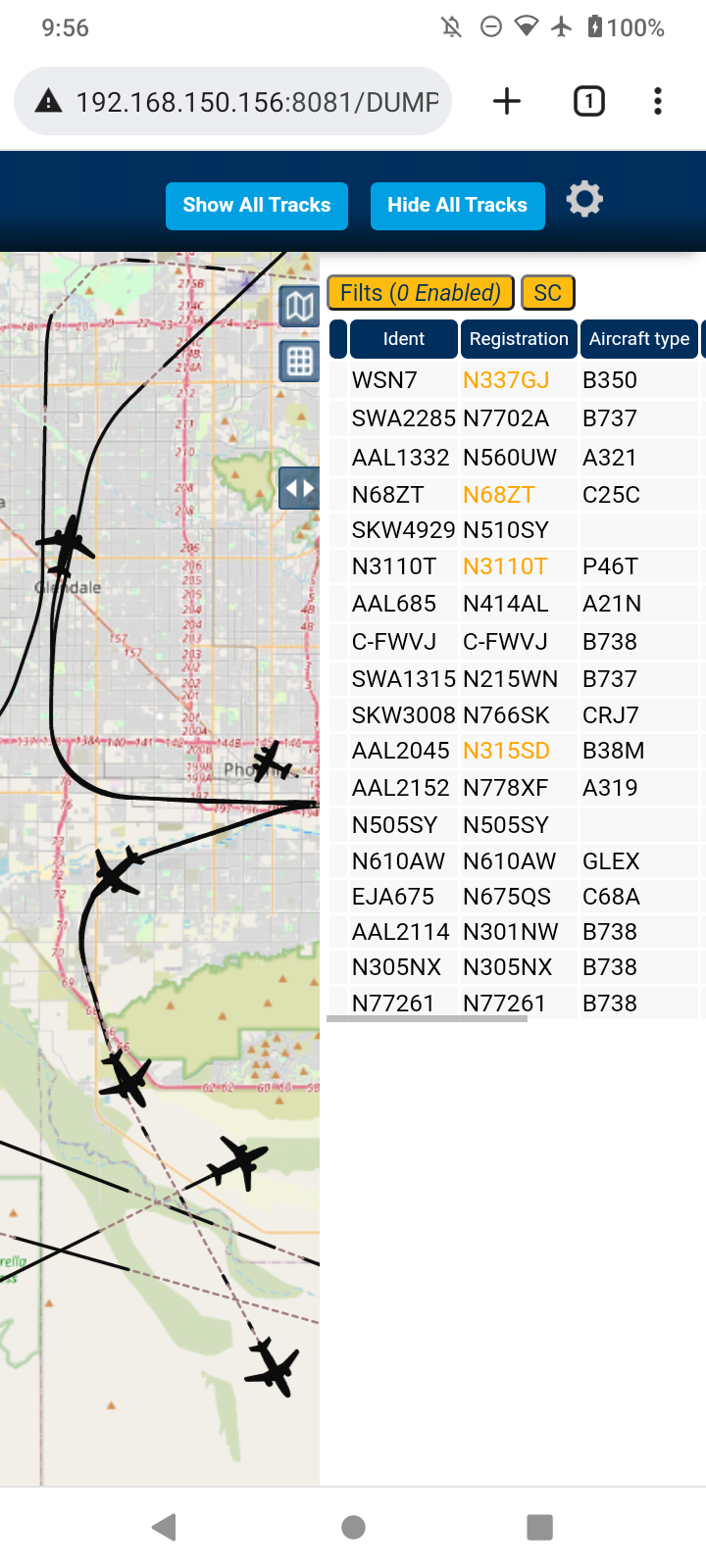Go back using the system back button
Image resolution: width=706 pixels, height=1568 pixels.
tap(165, 1527)
